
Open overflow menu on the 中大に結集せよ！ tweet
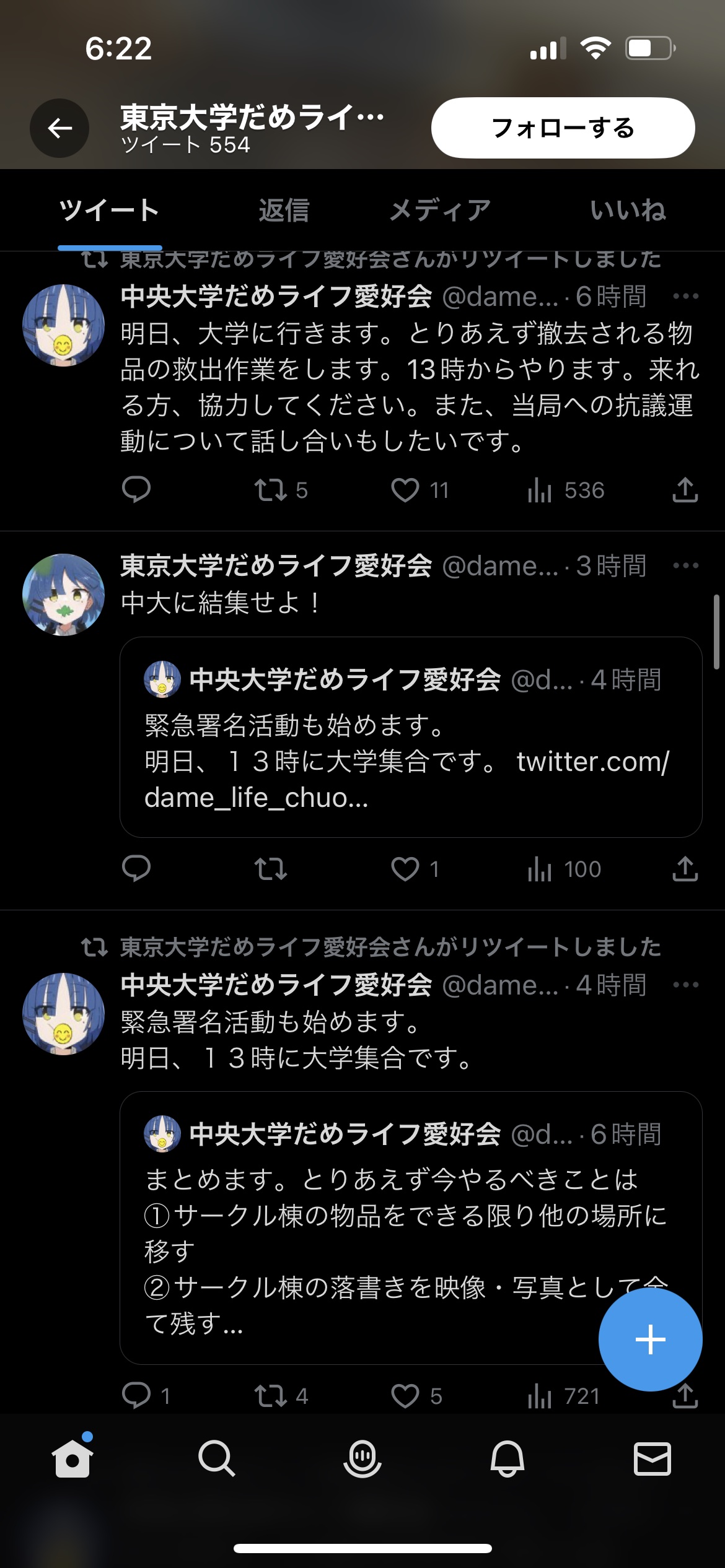pyautogui.click(x=685, y=566)
